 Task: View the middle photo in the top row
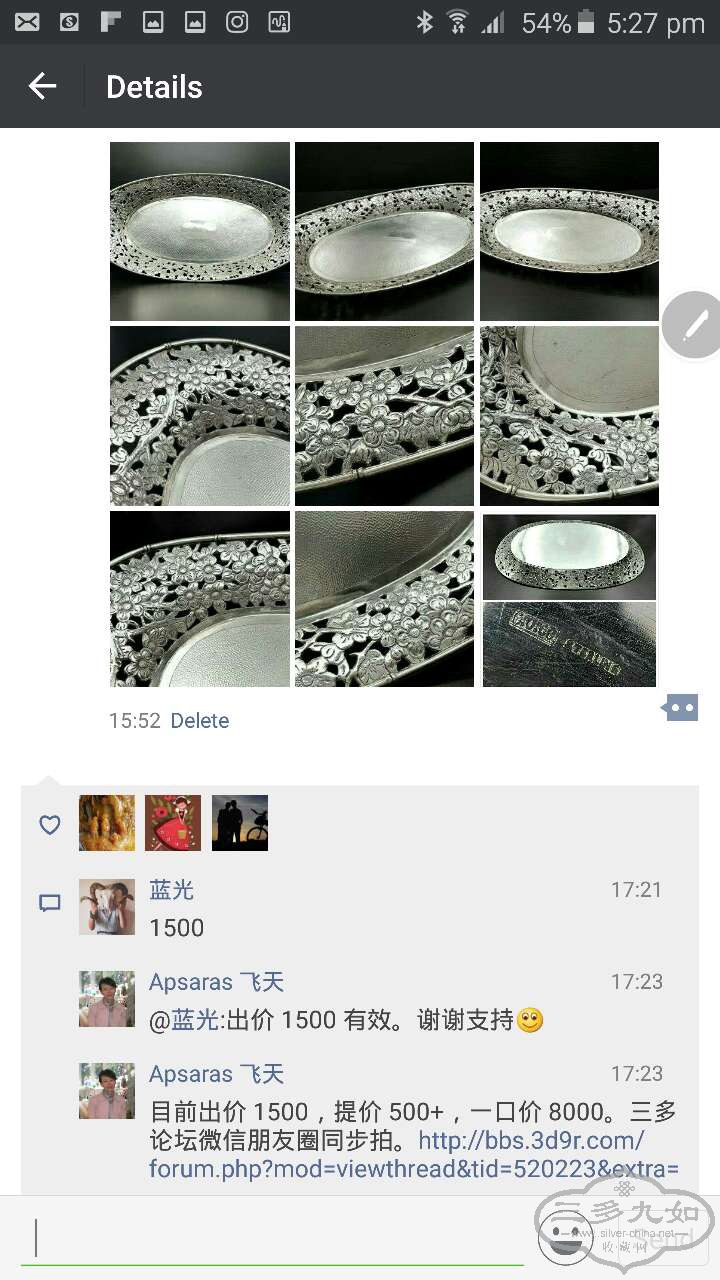click(384, 231)
